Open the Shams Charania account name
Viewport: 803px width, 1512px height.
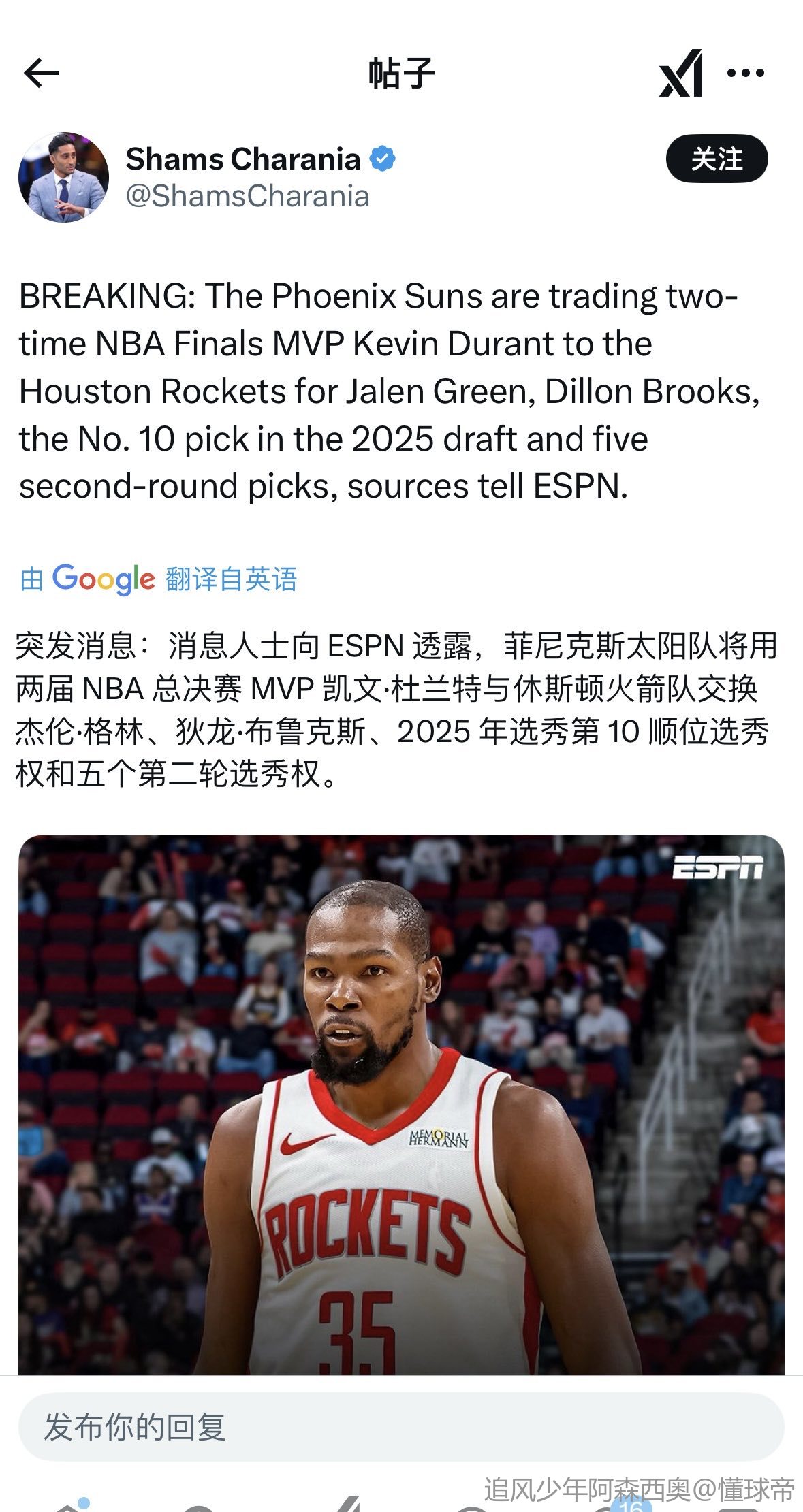point(243,159)
